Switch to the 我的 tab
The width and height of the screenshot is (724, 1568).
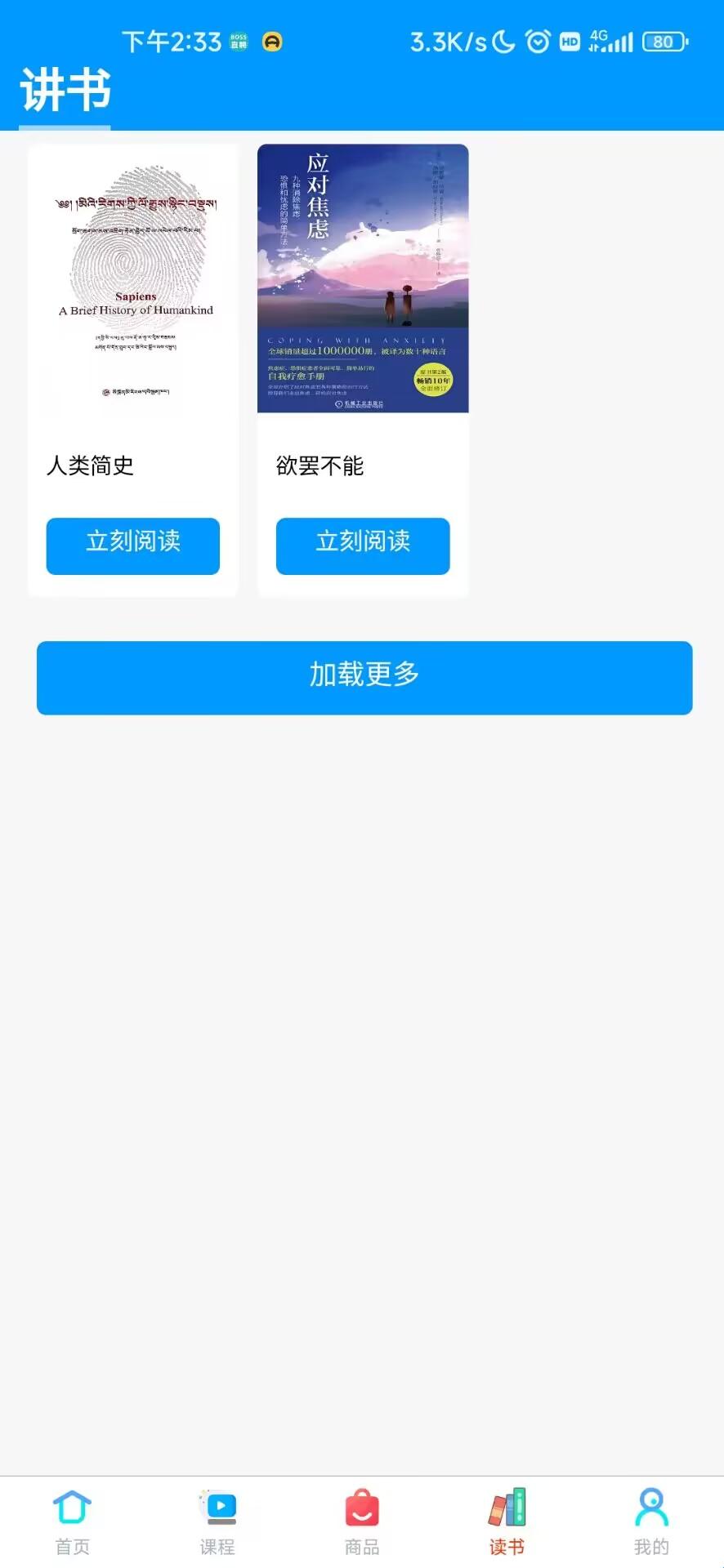coord(651,1521)
